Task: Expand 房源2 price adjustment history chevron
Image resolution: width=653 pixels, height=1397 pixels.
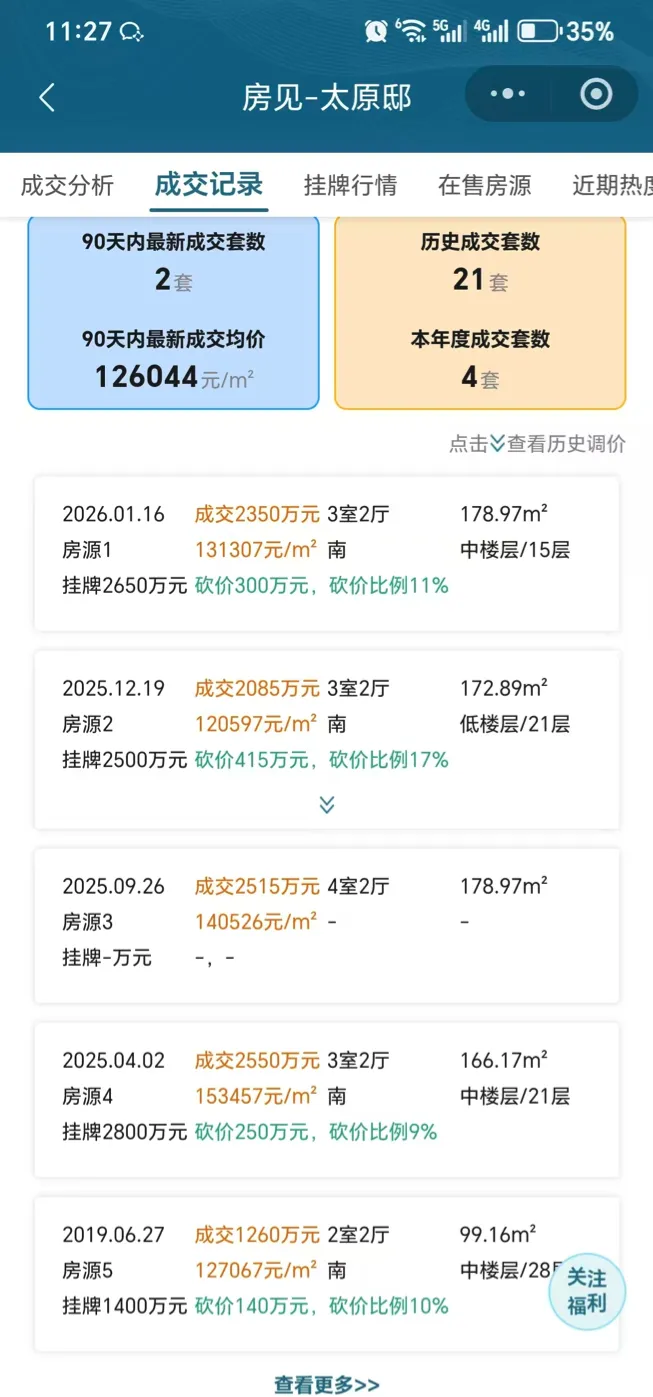Action: [326, 804]
